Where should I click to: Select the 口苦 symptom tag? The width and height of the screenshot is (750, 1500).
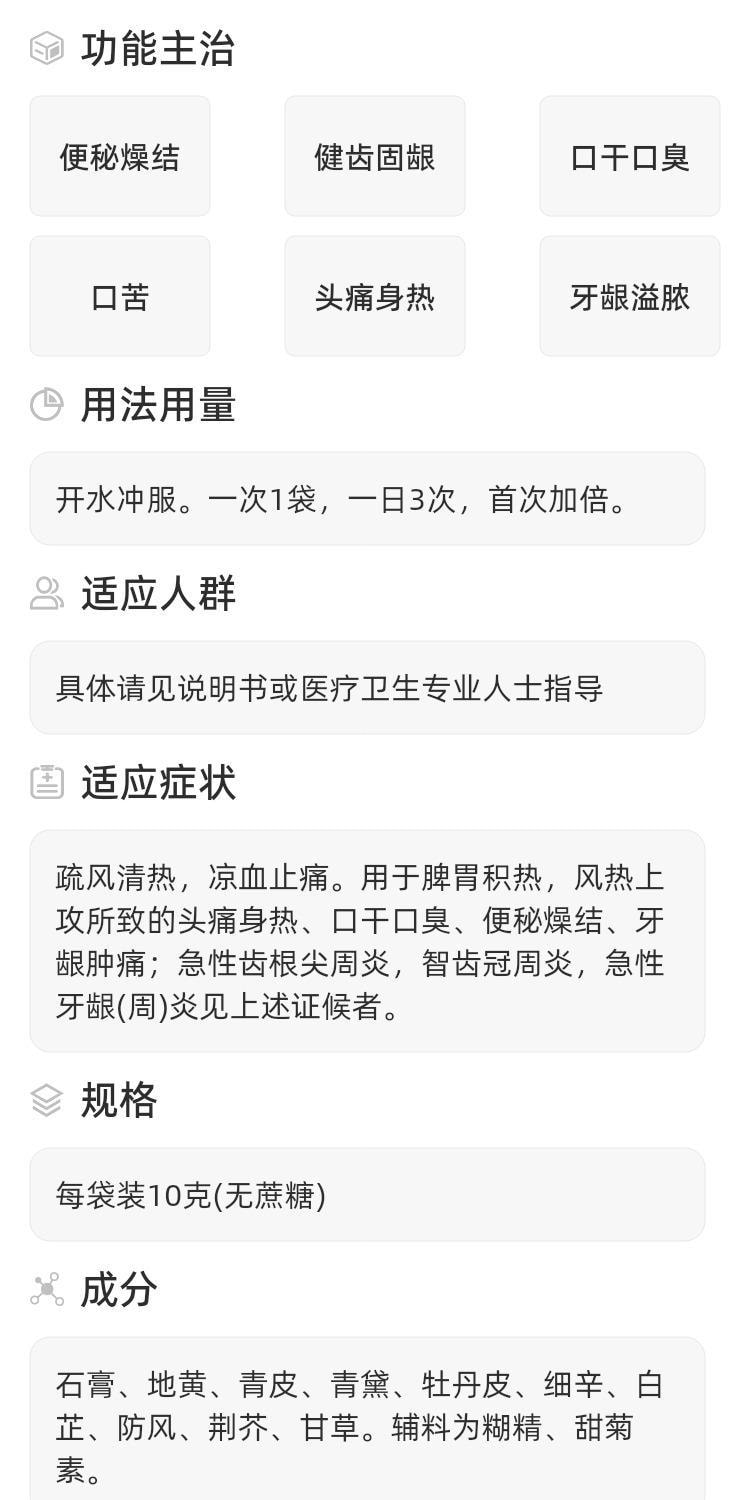(x=119, y=296)
